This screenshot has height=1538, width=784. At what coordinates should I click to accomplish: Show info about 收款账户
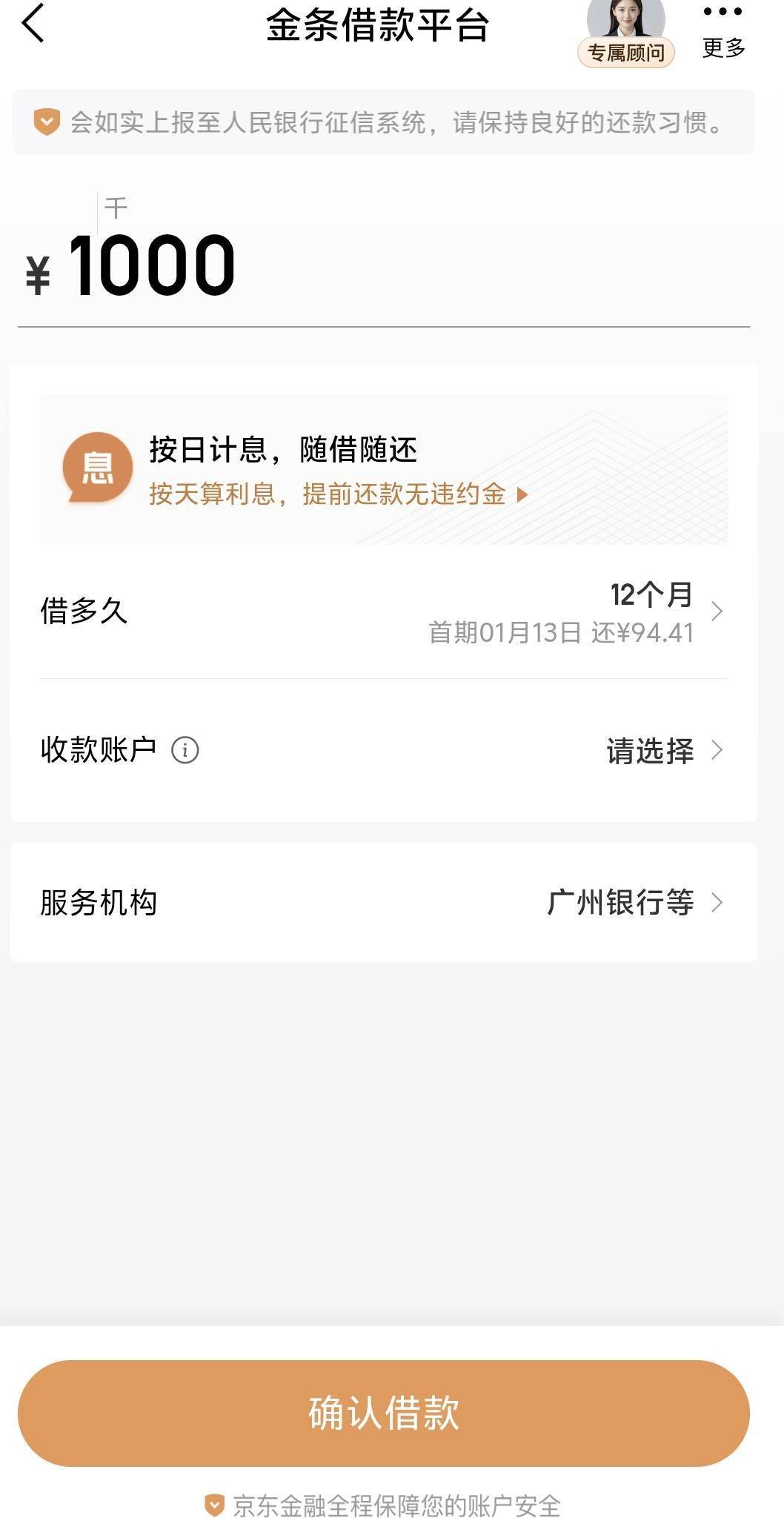click(x=185, y=750)
